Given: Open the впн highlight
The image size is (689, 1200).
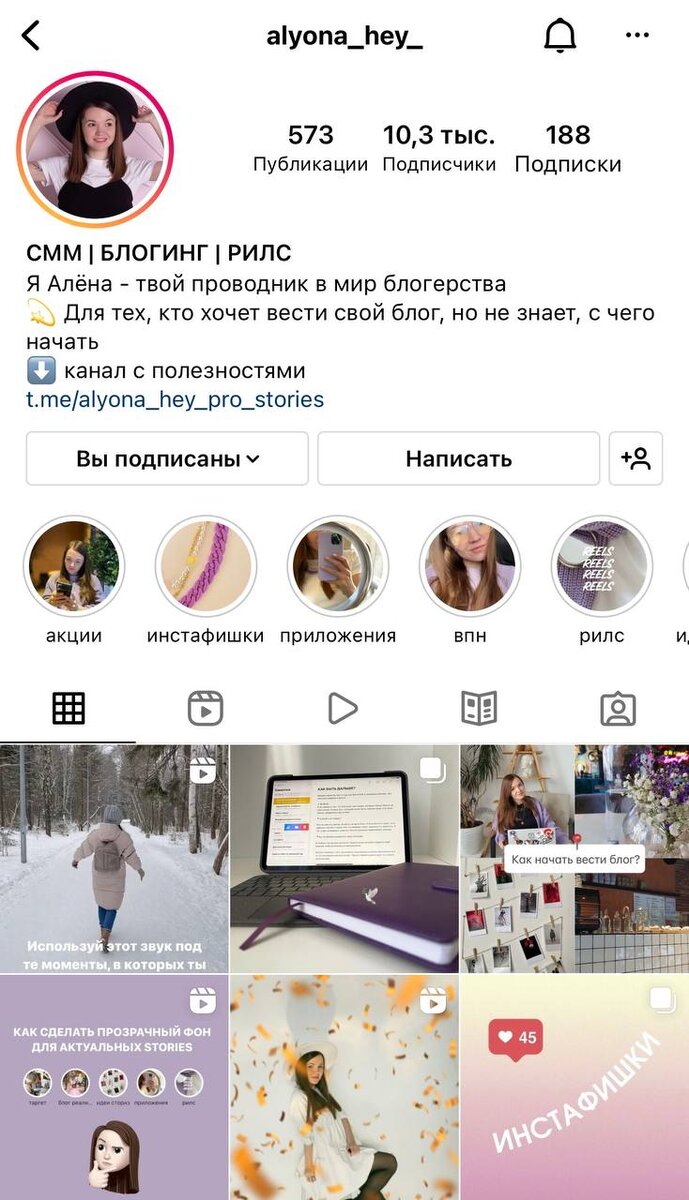Looking at the screenshot, I should click(x=469, y=566).
